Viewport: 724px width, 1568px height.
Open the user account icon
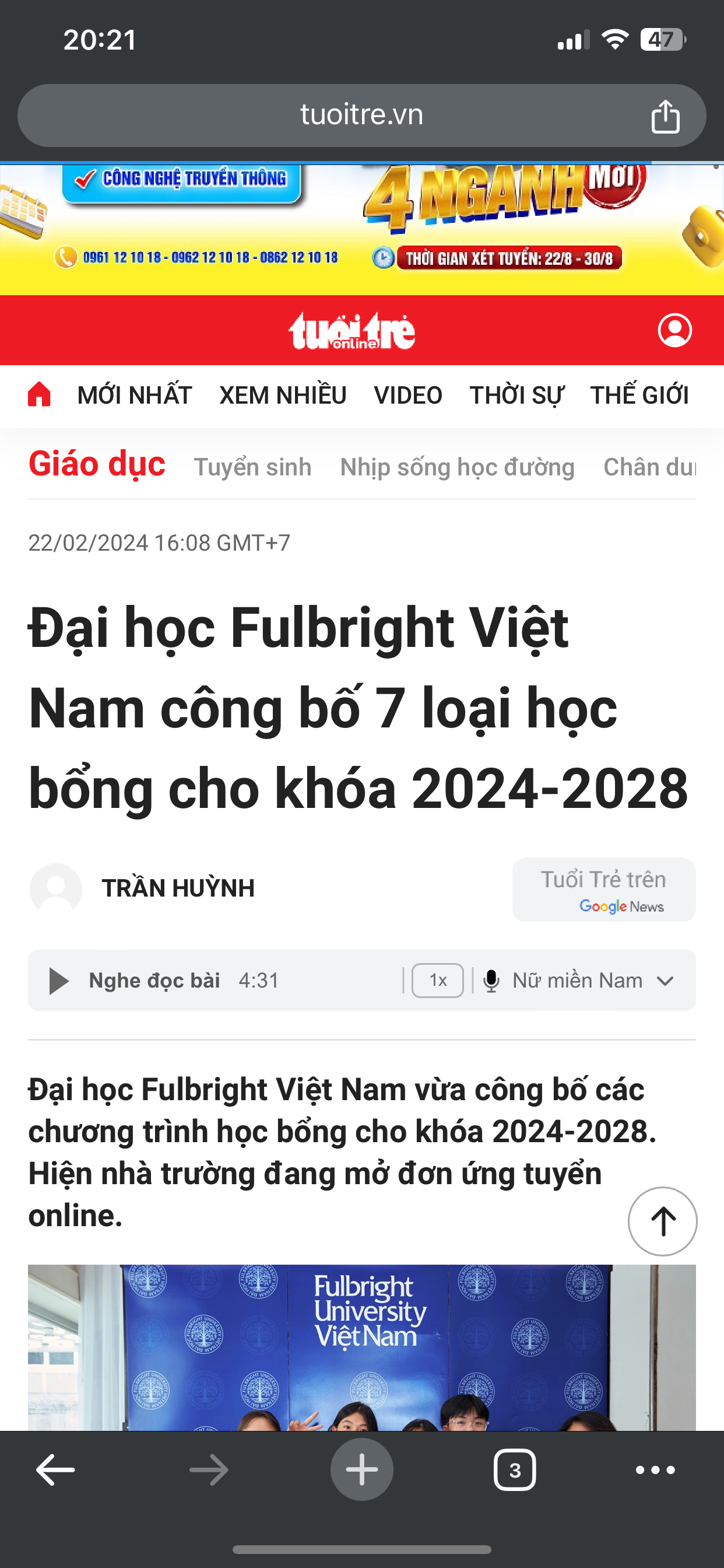pyautogui.click(x=674, y=331)
